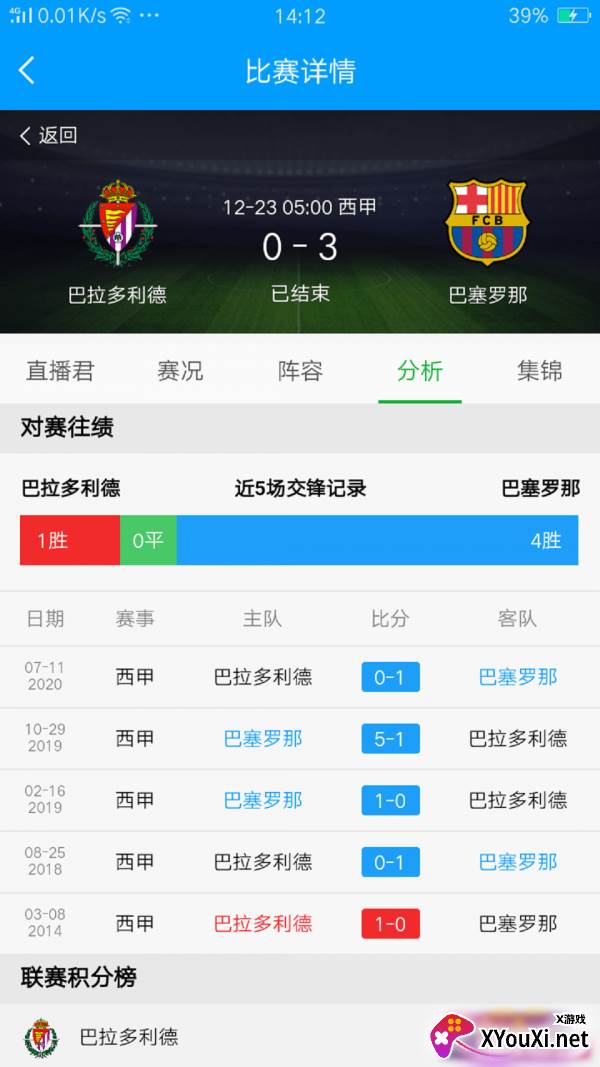Open the 集锦 highlights tab
600x1067 pixels.
click(x=539, y=371)
